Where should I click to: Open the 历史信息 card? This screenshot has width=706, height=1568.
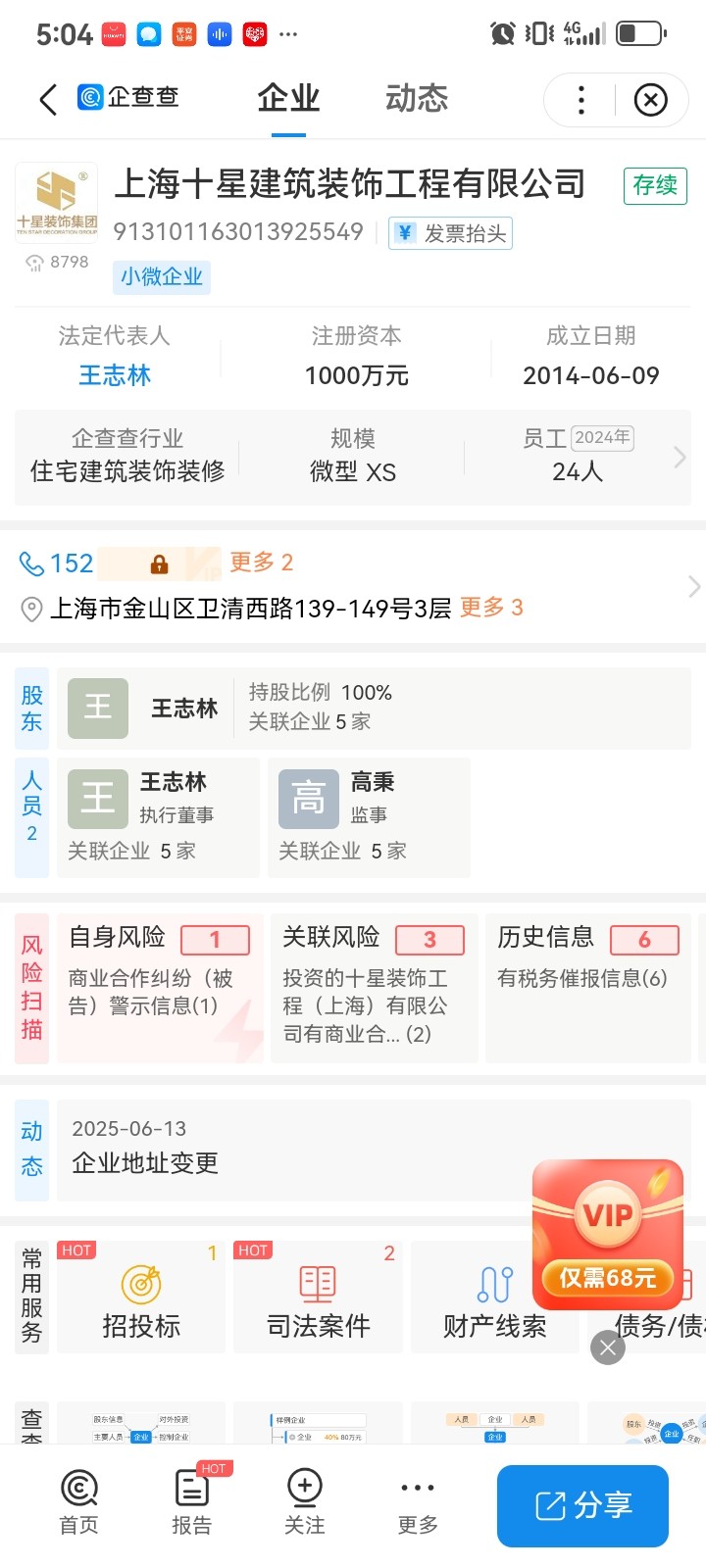tap(588, 987)
